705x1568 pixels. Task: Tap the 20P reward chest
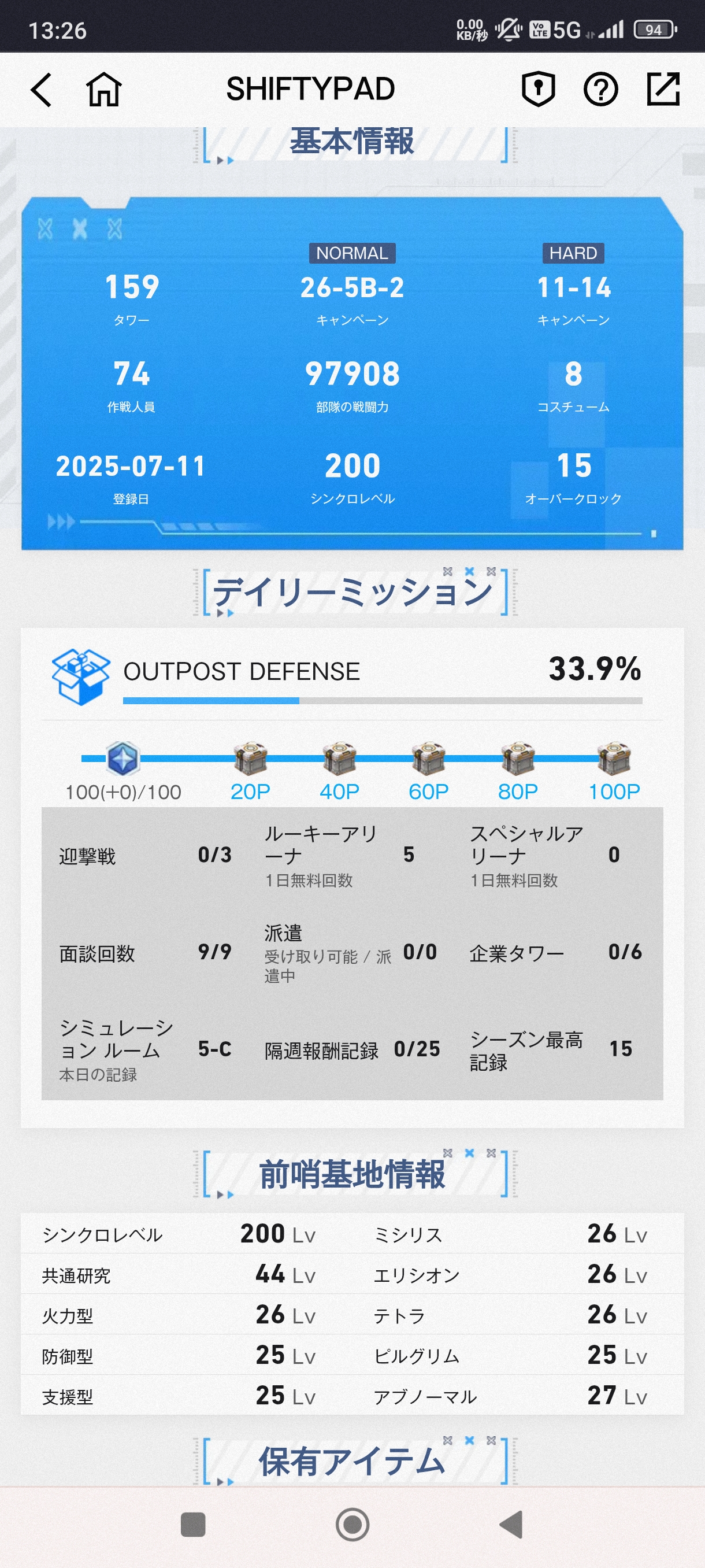[251, 759]
